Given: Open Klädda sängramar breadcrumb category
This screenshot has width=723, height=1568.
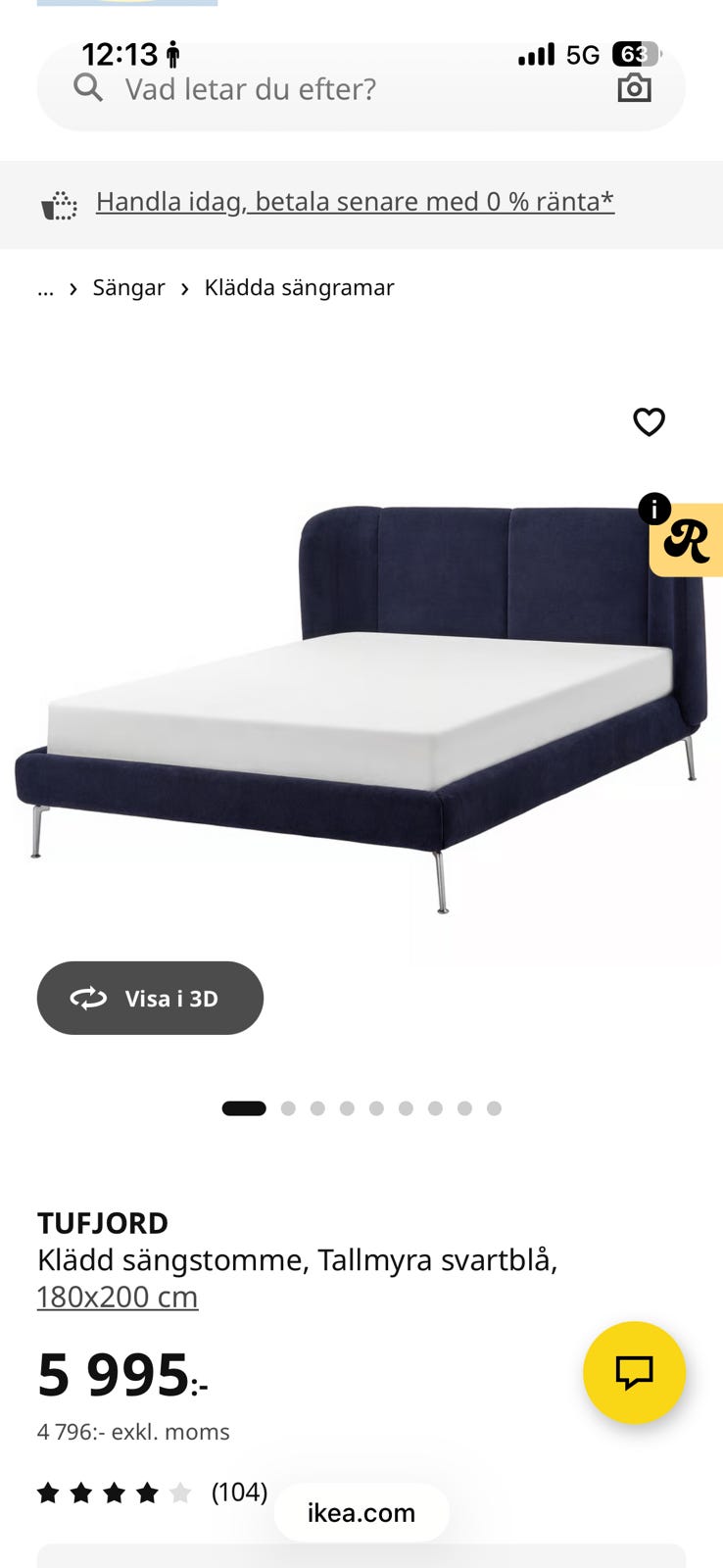Looking at the screenshot, I should click(299, 288).
